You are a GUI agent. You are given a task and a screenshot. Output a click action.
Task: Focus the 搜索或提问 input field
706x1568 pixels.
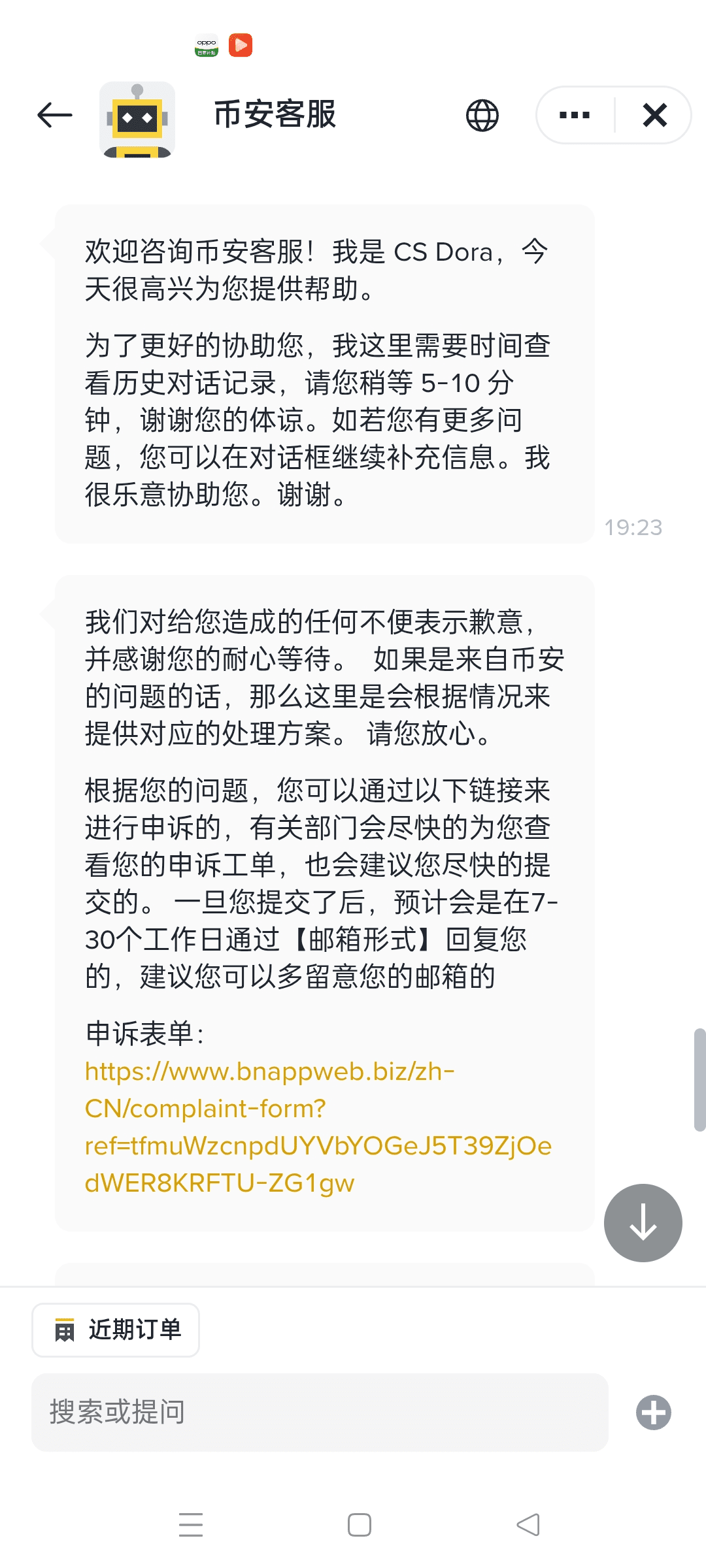(320, 1412)
